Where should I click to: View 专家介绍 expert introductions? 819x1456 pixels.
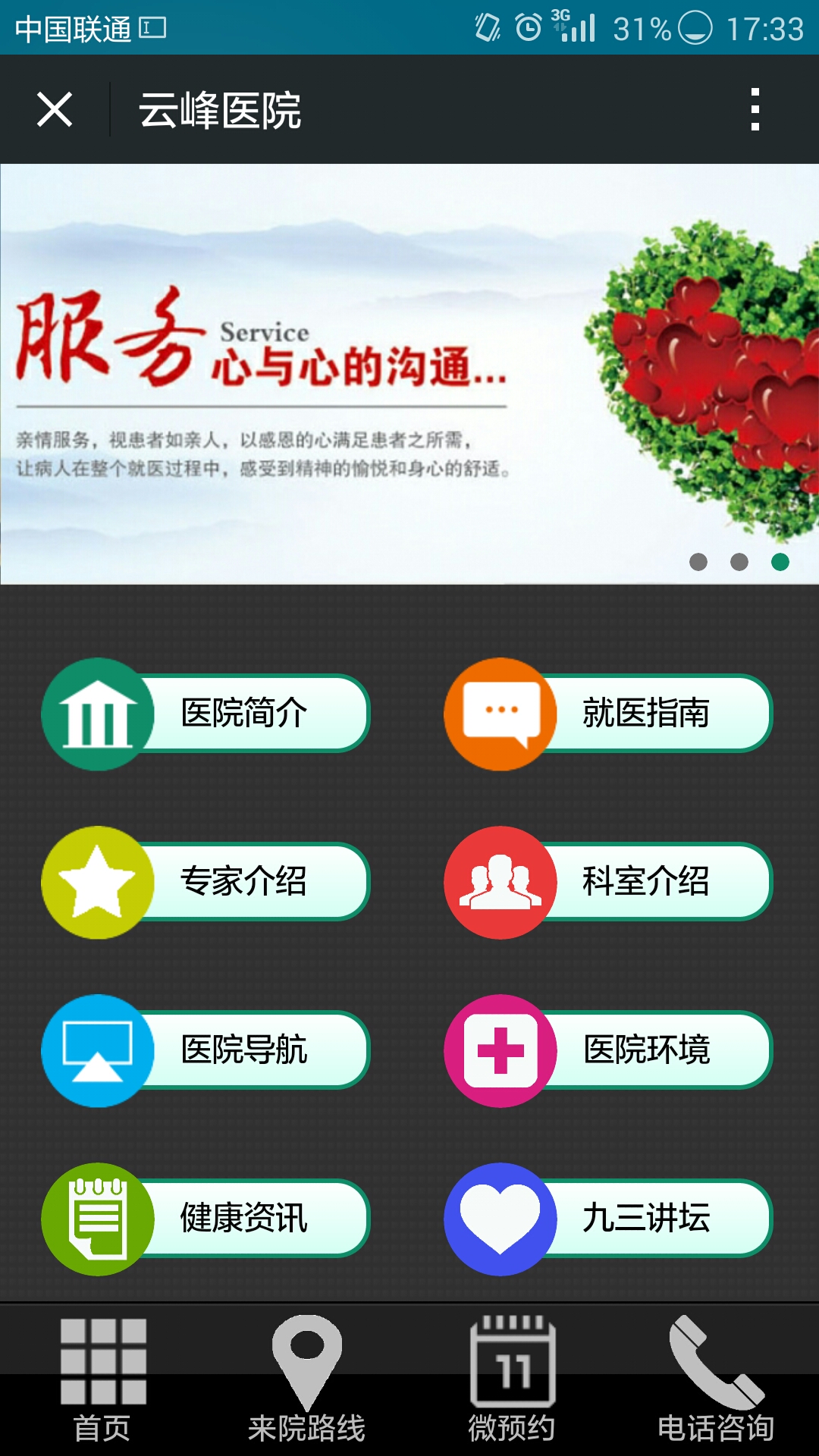pyautogui.click(x=206, y=882)
